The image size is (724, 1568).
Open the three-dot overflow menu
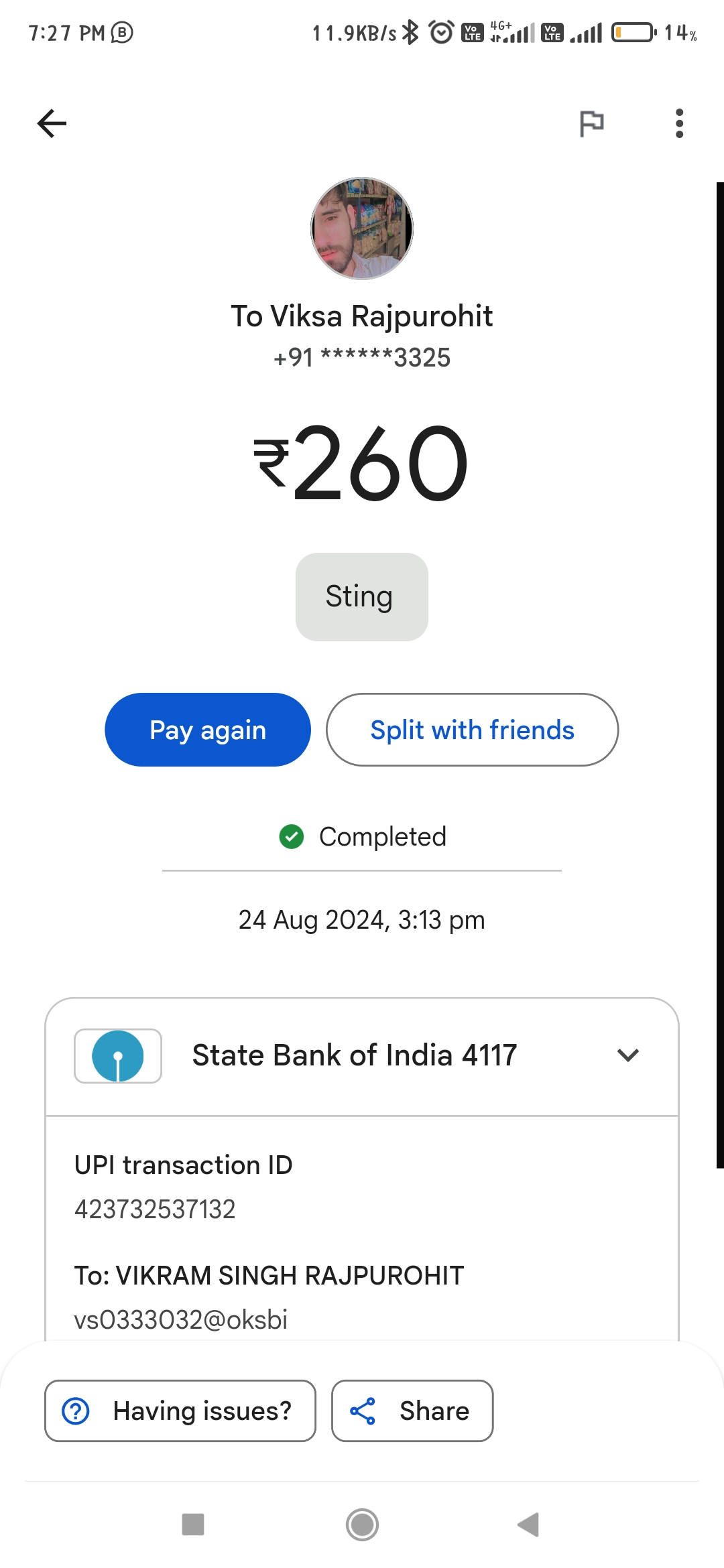point(679,123)
